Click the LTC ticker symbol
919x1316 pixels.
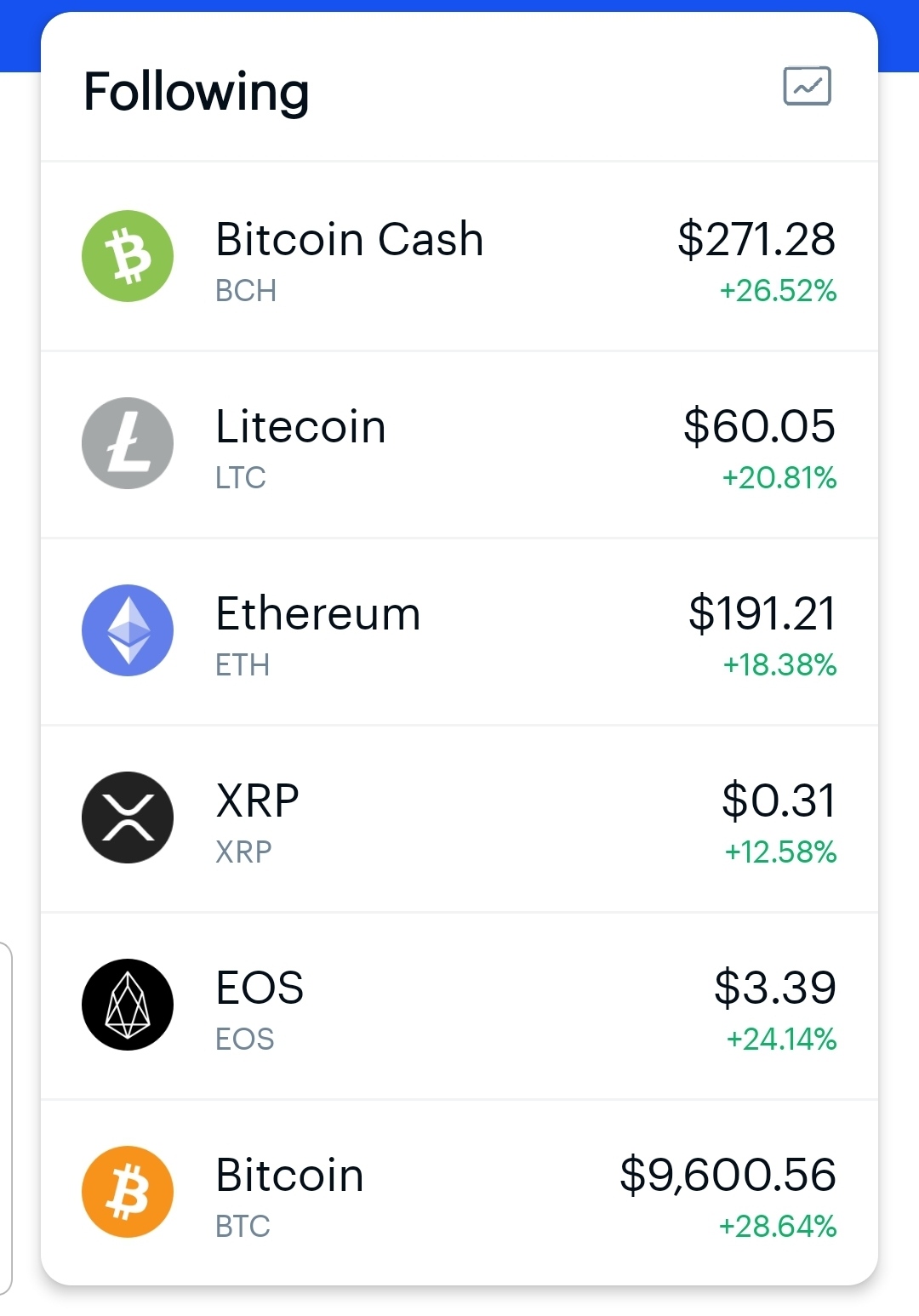(241, 478)
